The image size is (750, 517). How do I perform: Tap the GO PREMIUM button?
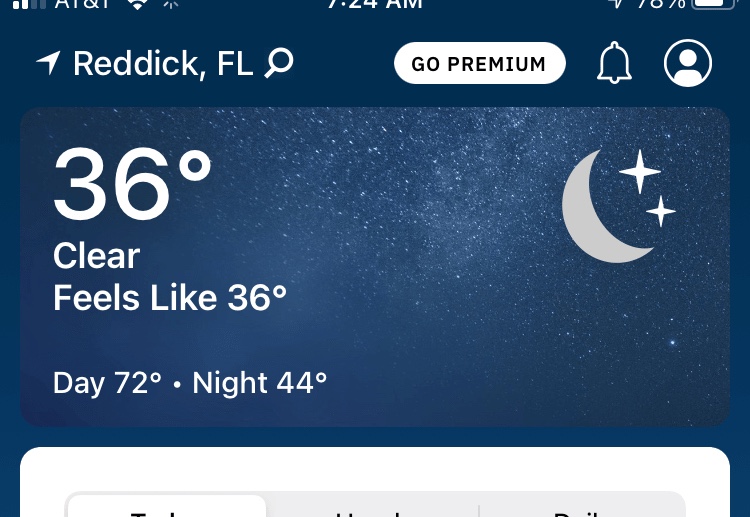[479, 64]
